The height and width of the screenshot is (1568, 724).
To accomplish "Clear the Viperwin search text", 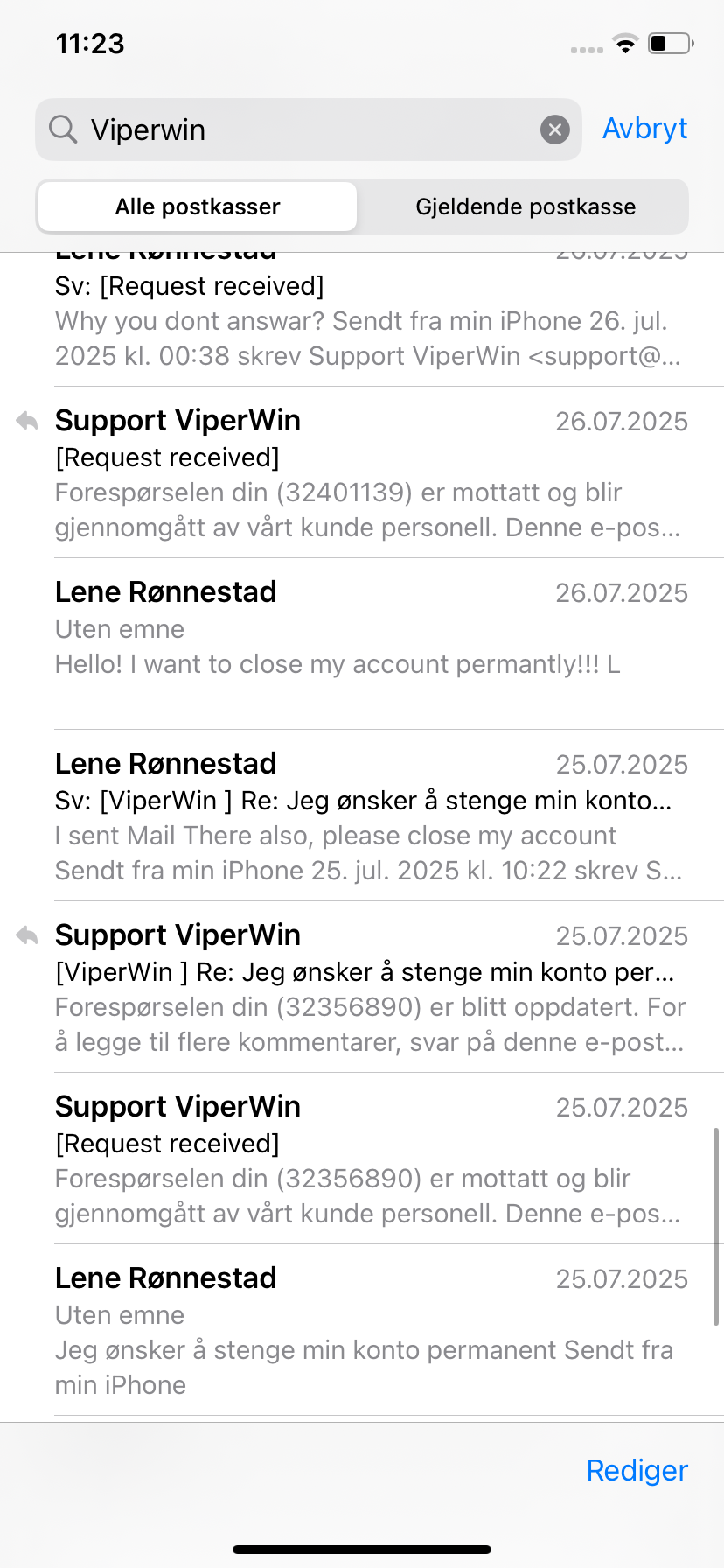I will (x=554, y=129).
